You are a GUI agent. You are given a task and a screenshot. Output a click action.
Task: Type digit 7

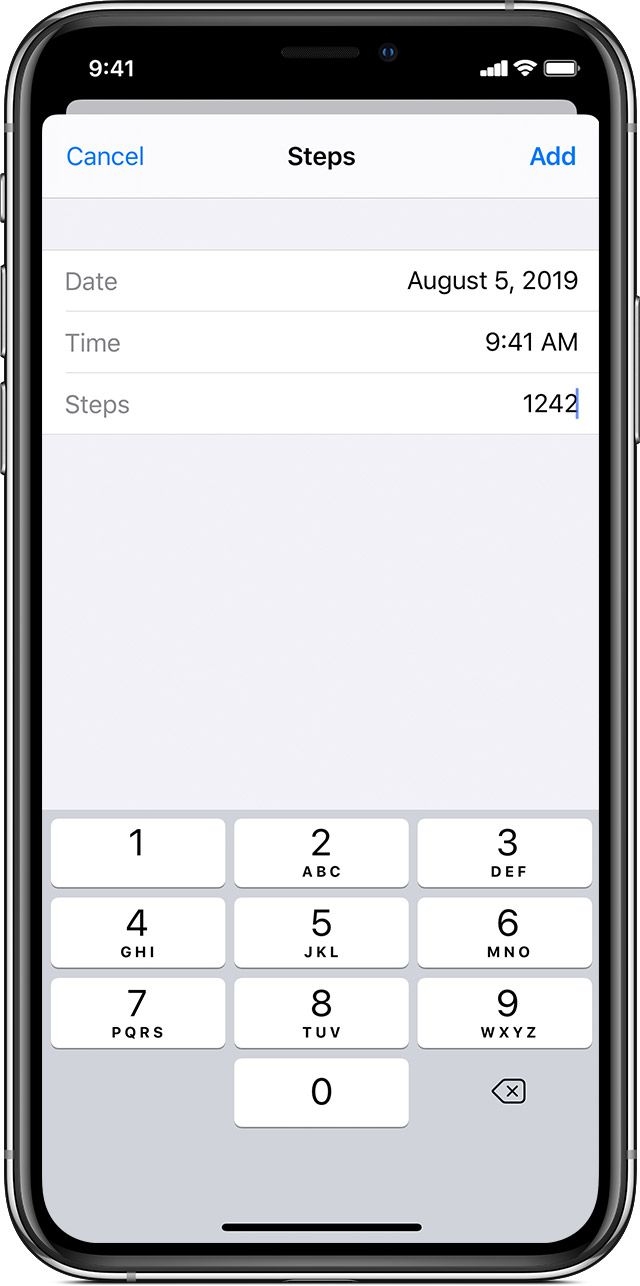point(138,1012)
